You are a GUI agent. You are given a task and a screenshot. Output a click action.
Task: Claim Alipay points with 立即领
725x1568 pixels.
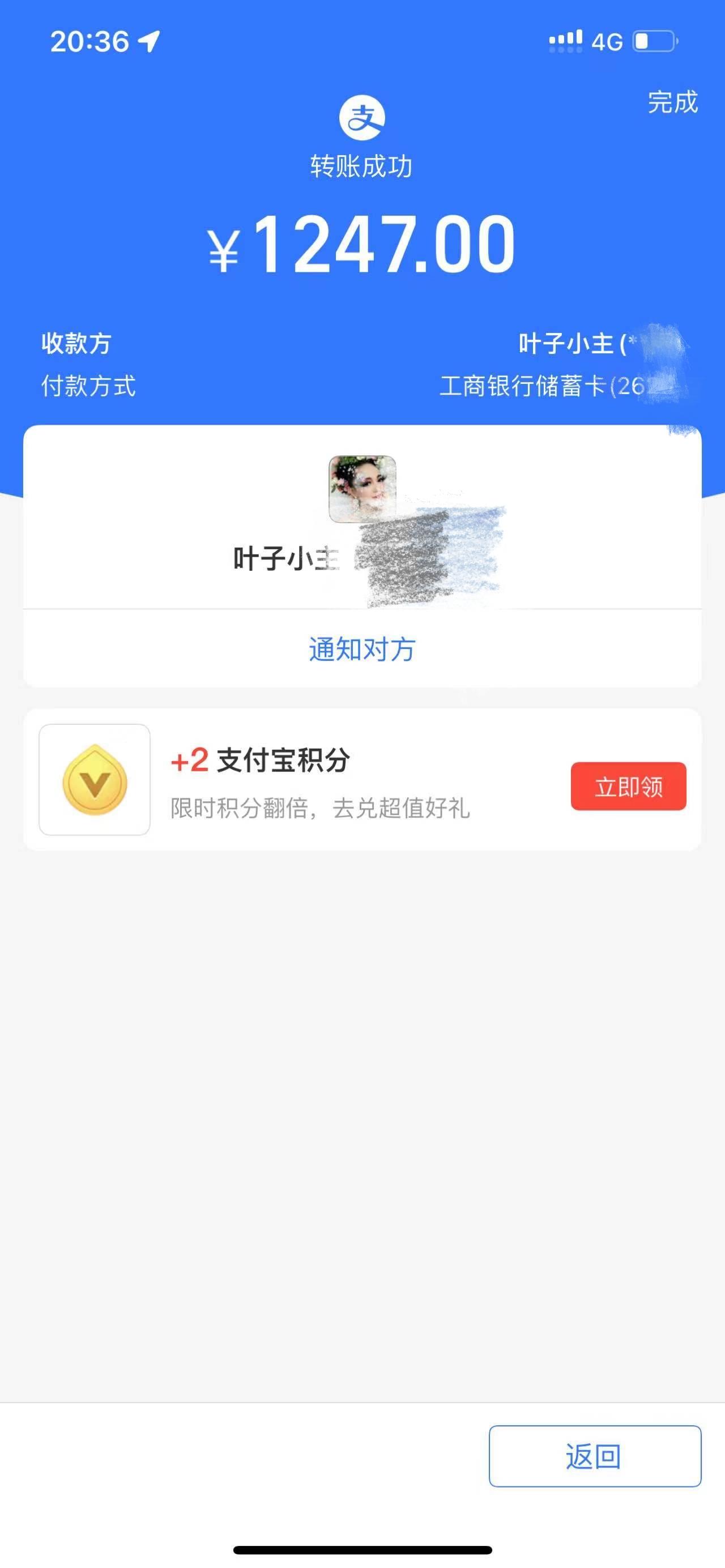click(x=628, y=786)
